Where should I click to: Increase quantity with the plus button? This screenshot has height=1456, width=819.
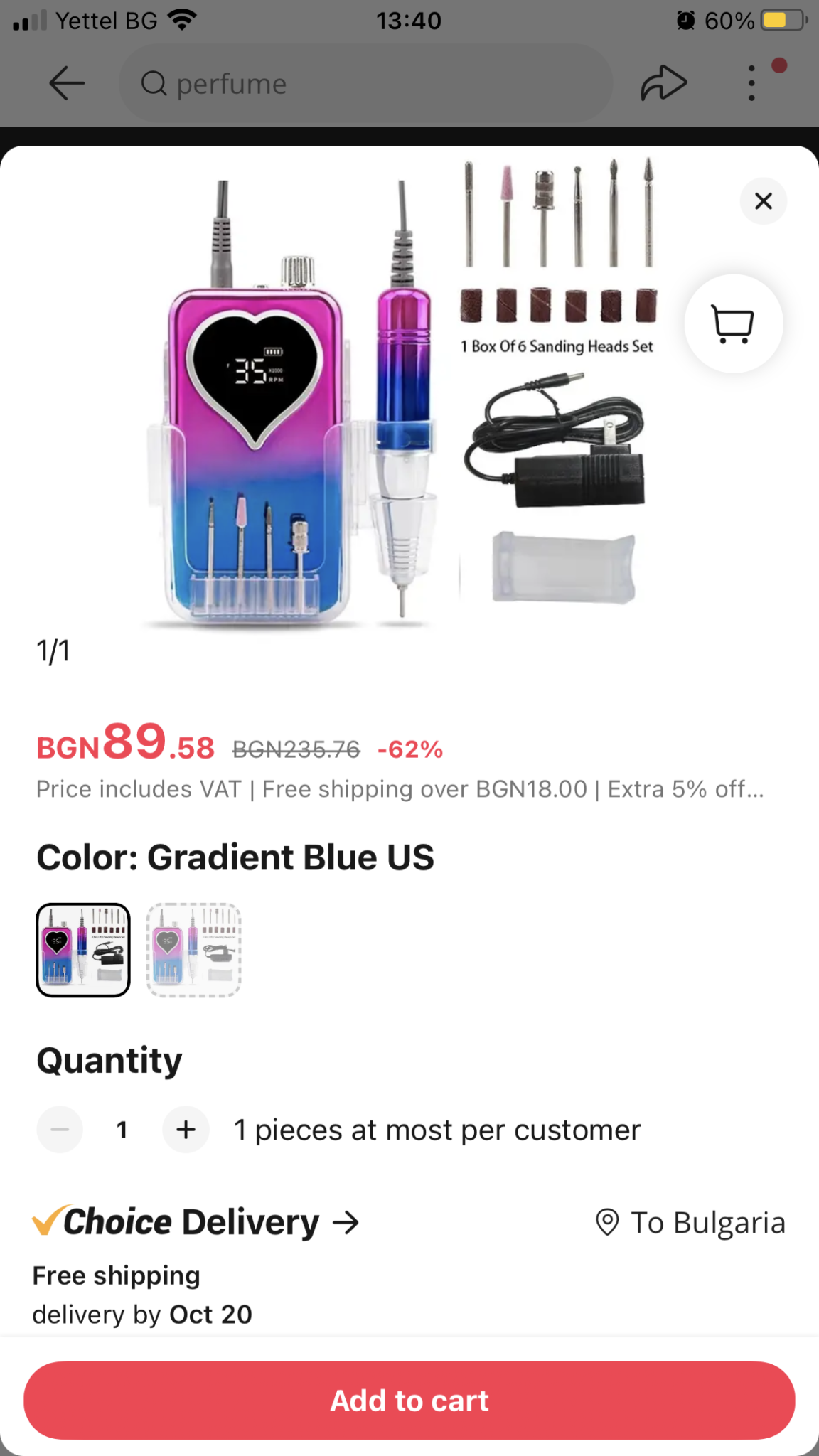tap(186, 1129)
